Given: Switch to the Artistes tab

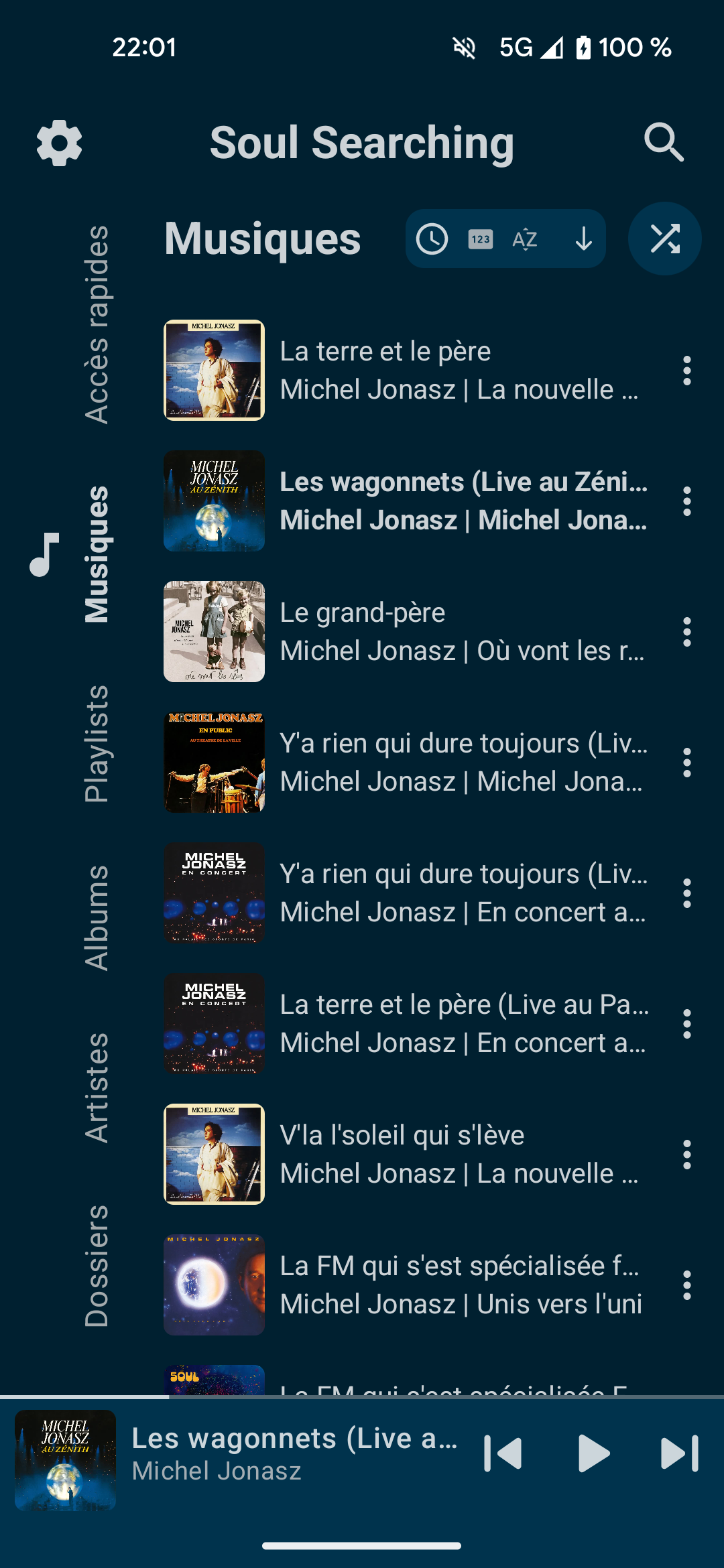Looking at the screenshot, I should coord(97,1088).
